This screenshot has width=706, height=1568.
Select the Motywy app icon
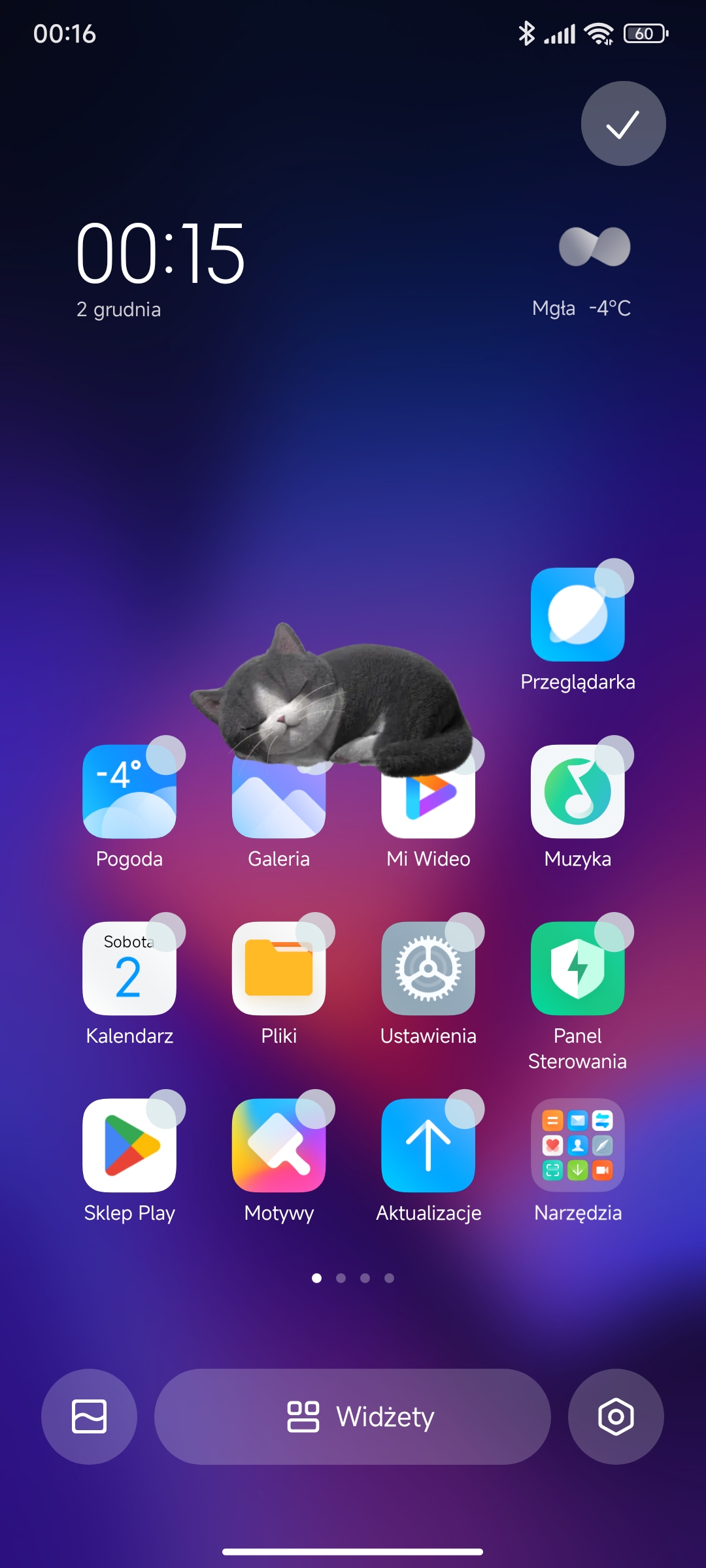coord(279,1146)
